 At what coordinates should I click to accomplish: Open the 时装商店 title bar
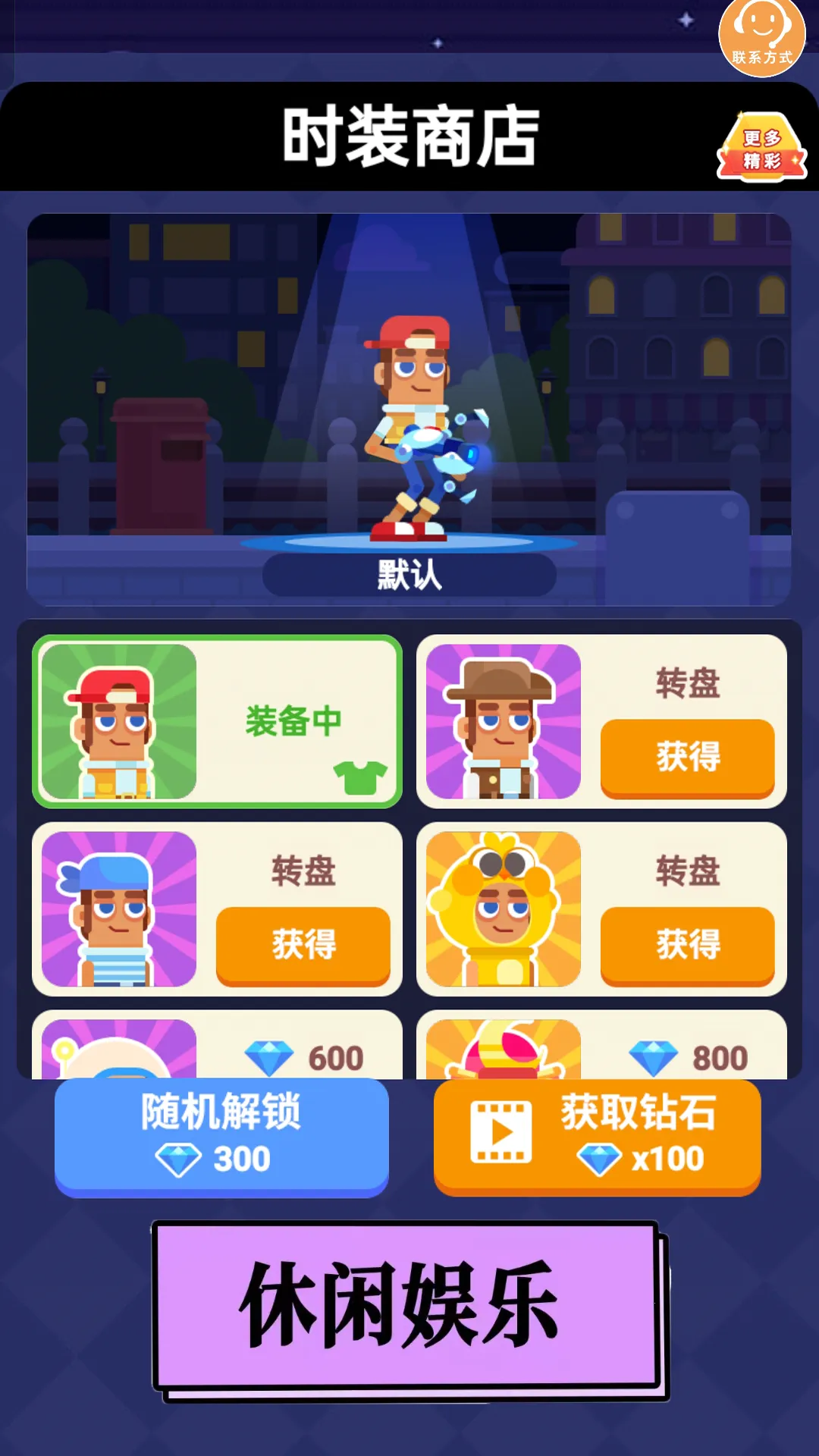coord(409,135)
